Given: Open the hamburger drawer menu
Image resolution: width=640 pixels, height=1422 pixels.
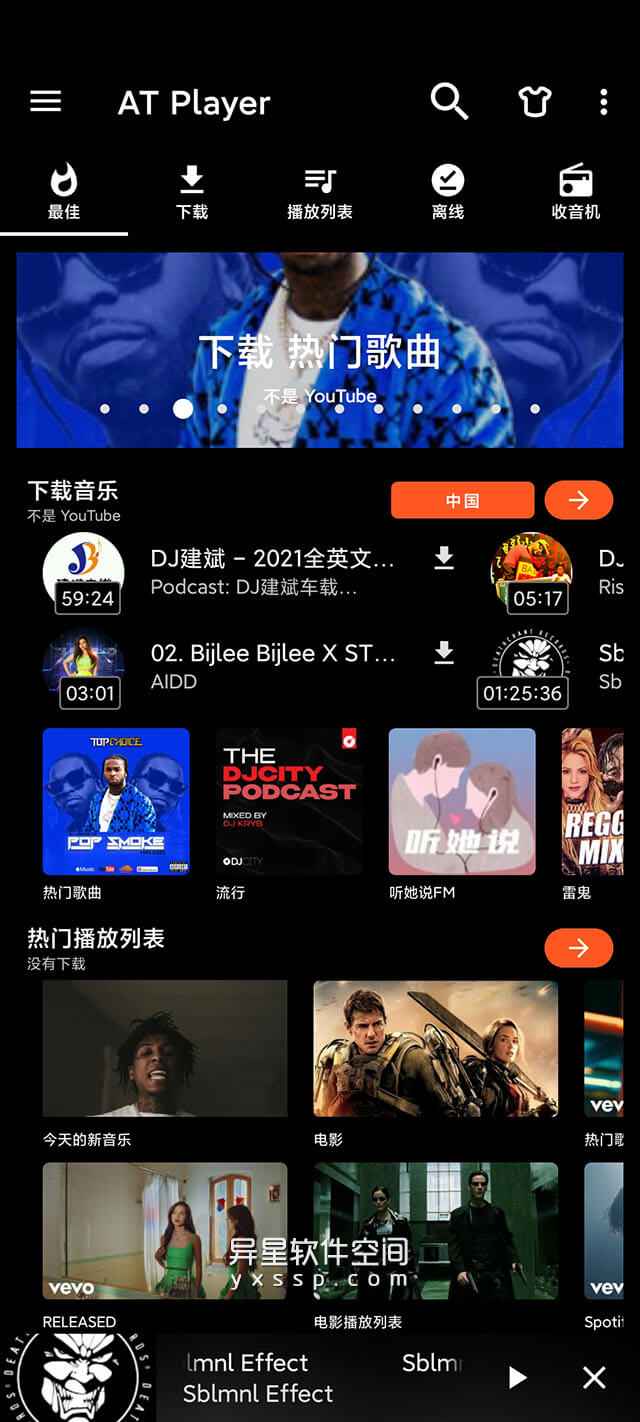Looking at the screenshot, I should [x=46, y=102].
